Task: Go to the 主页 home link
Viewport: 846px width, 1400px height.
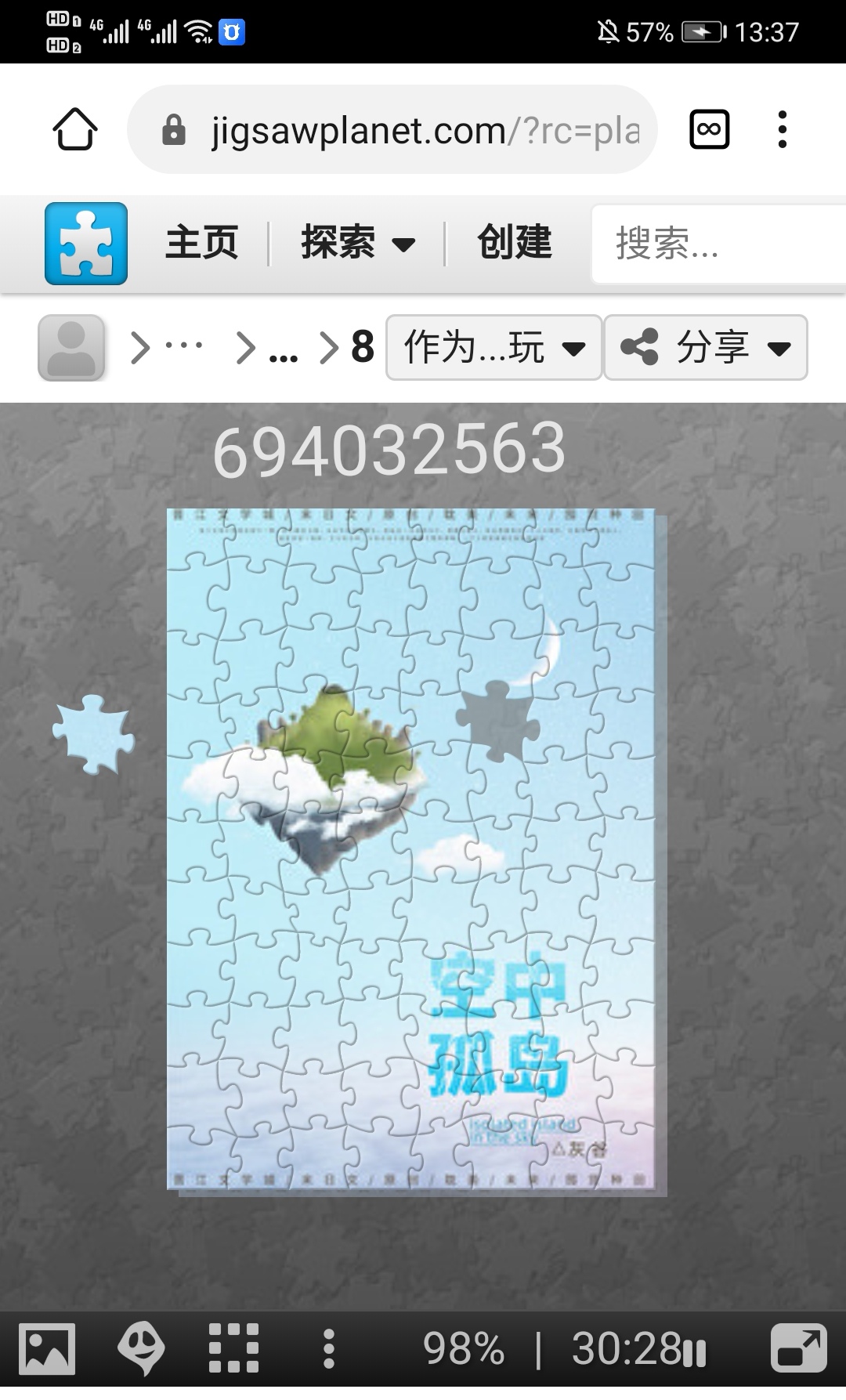Action: tap(201, 242)
